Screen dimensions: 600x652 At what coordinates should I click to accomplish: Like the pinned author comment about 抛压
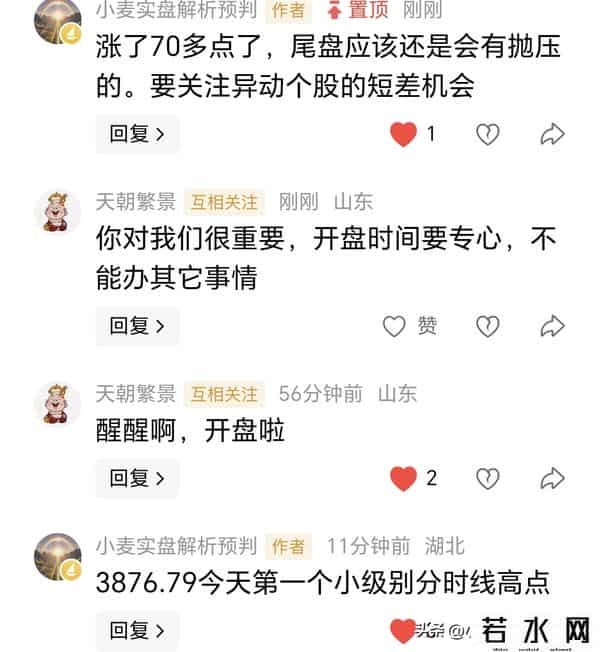[x=404, y=134]
